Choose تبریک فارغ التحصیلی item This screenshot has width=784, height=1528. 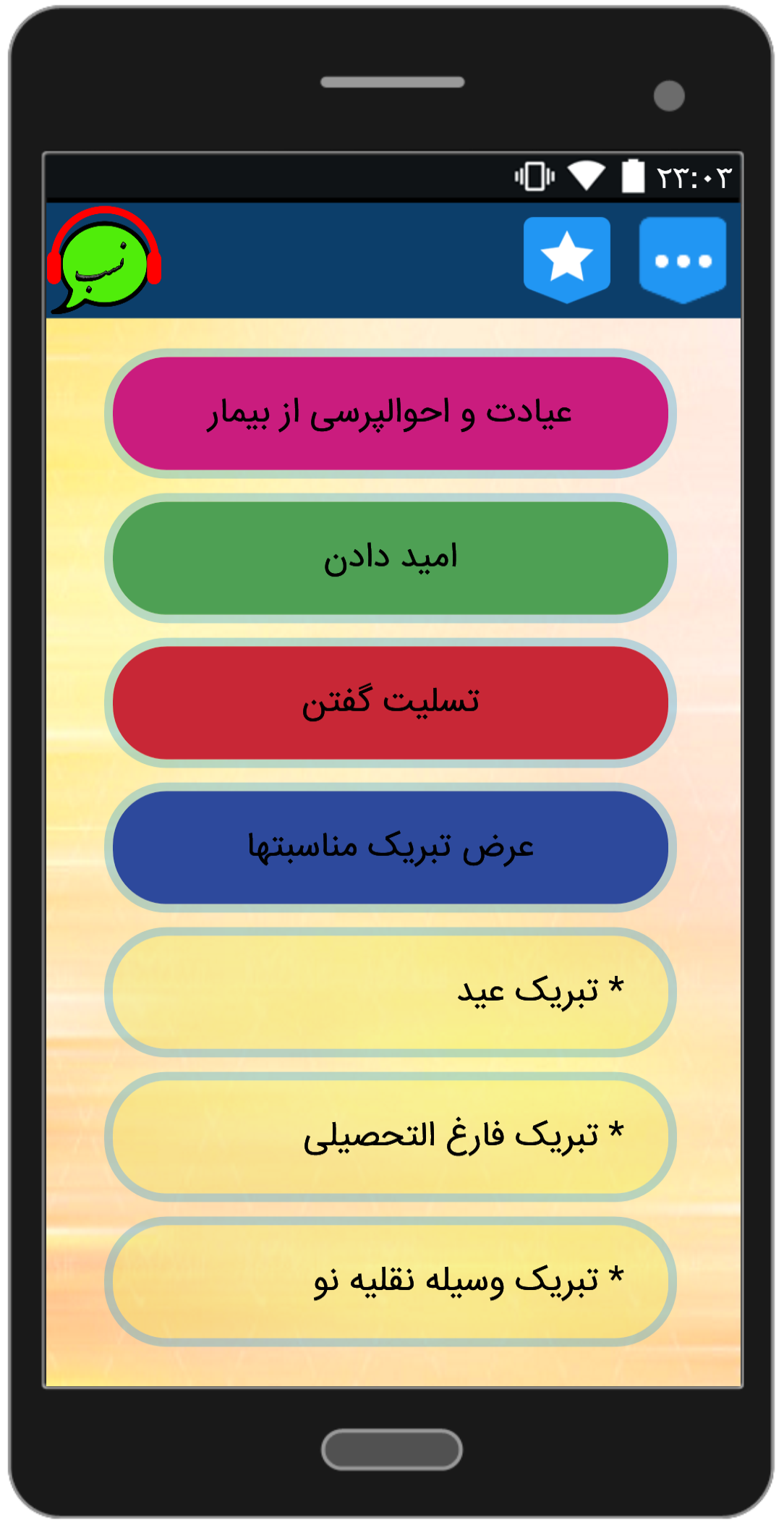pyautogui.click(x=391, y=1137)
